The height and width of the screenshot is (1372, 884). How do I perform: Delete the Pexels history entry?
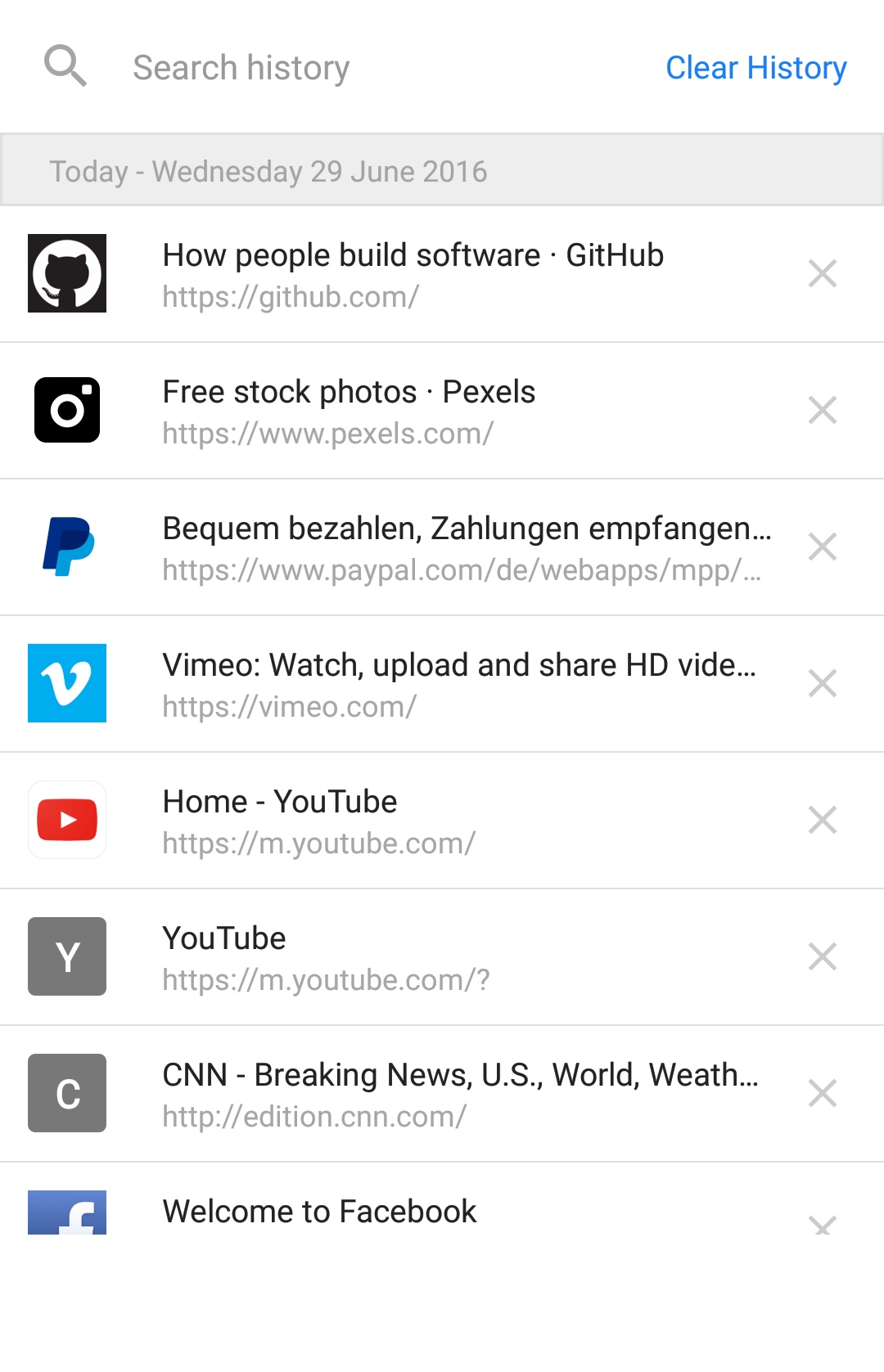tap(822, 411)
